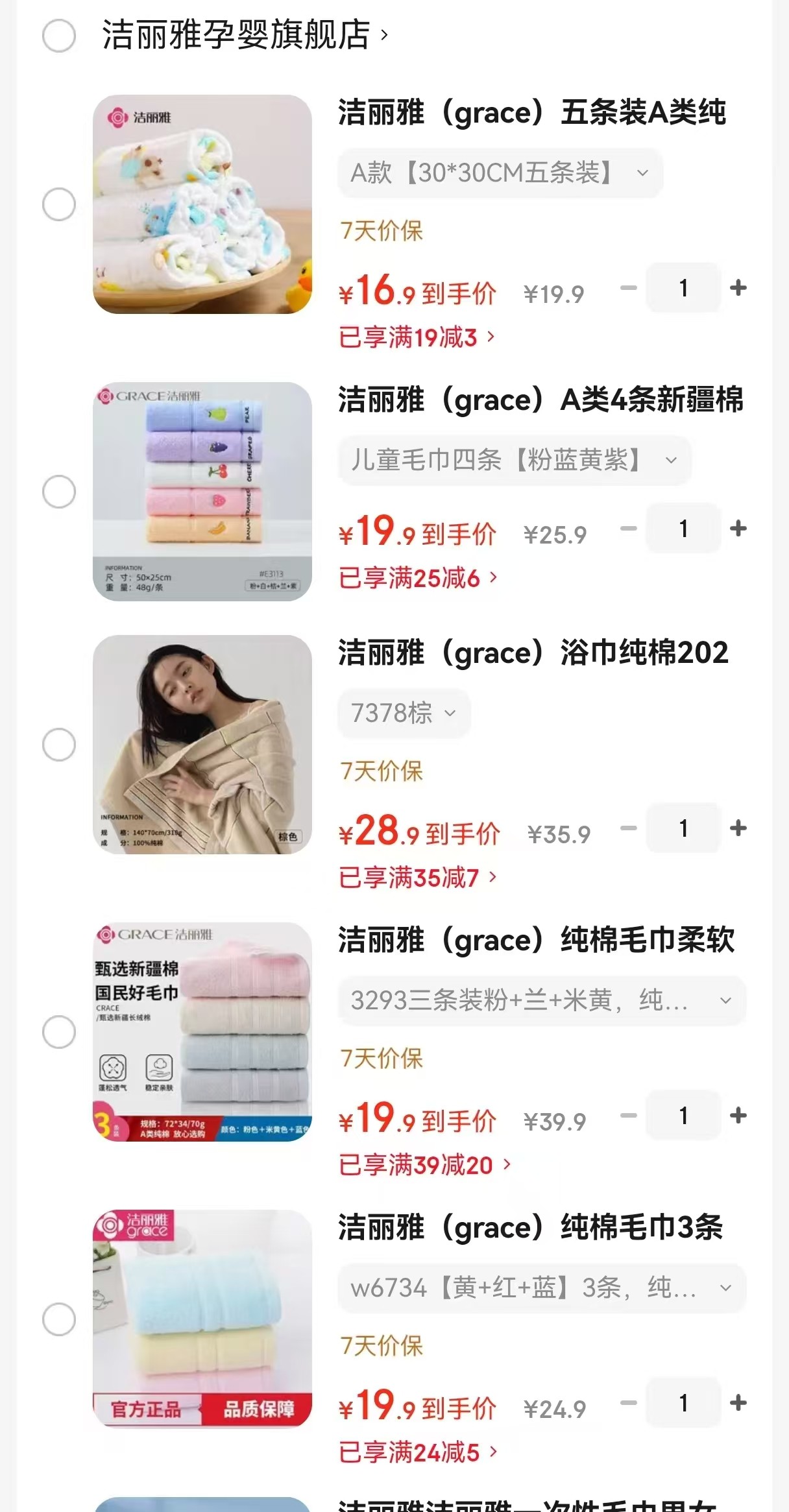Open the 已享满25减6 promotion details
789x1512 pixels.
418,577
